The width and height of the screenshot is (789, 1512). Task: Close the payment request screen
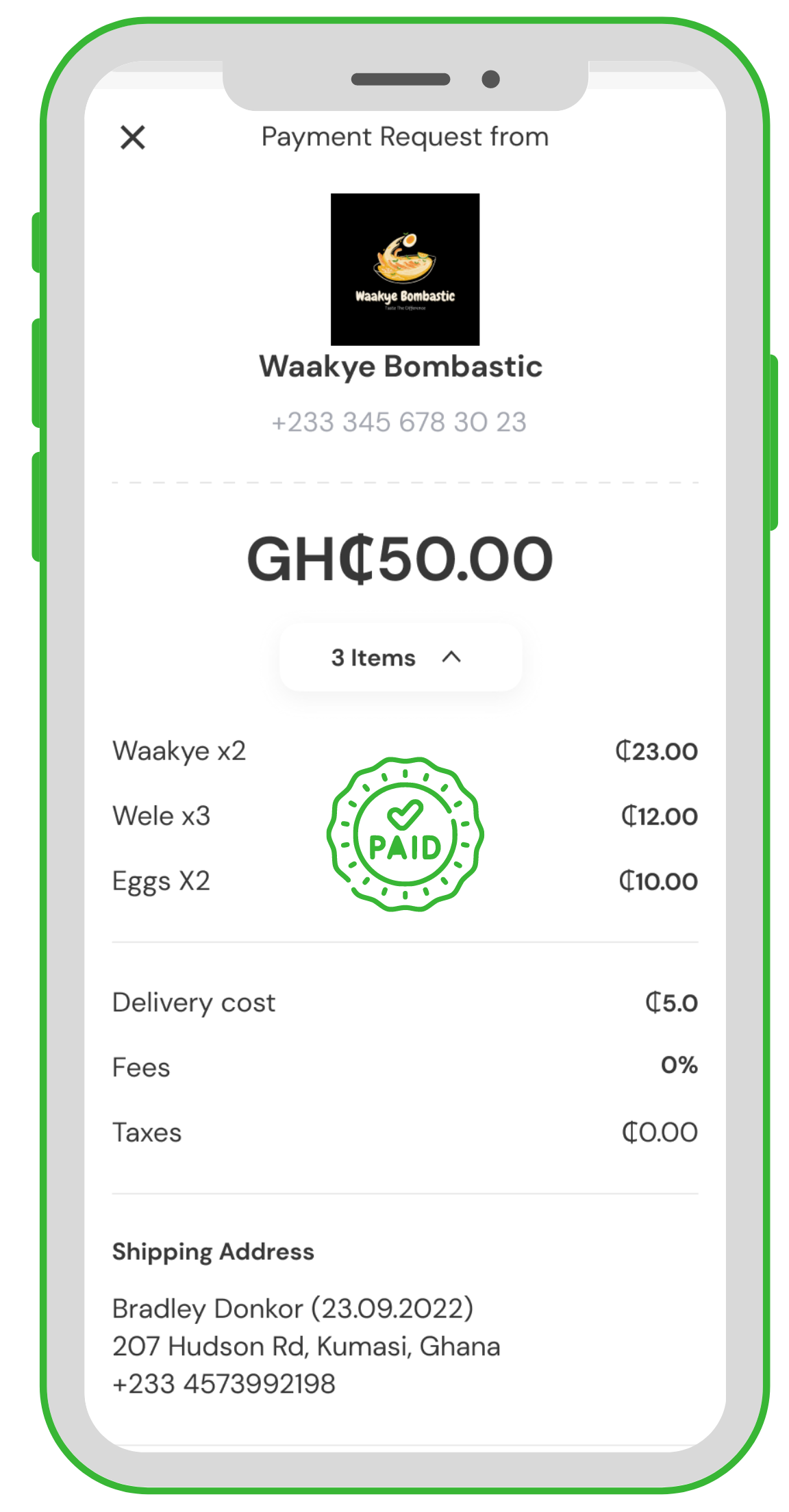133,136
